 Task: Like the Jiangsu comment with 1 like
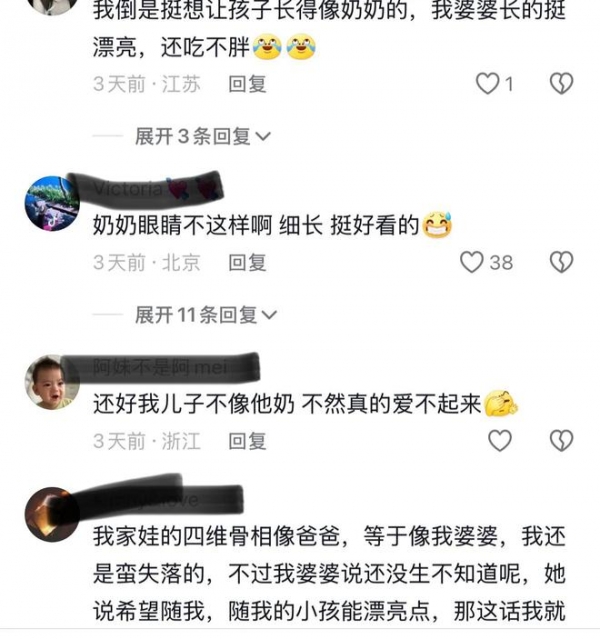point(487,84)
